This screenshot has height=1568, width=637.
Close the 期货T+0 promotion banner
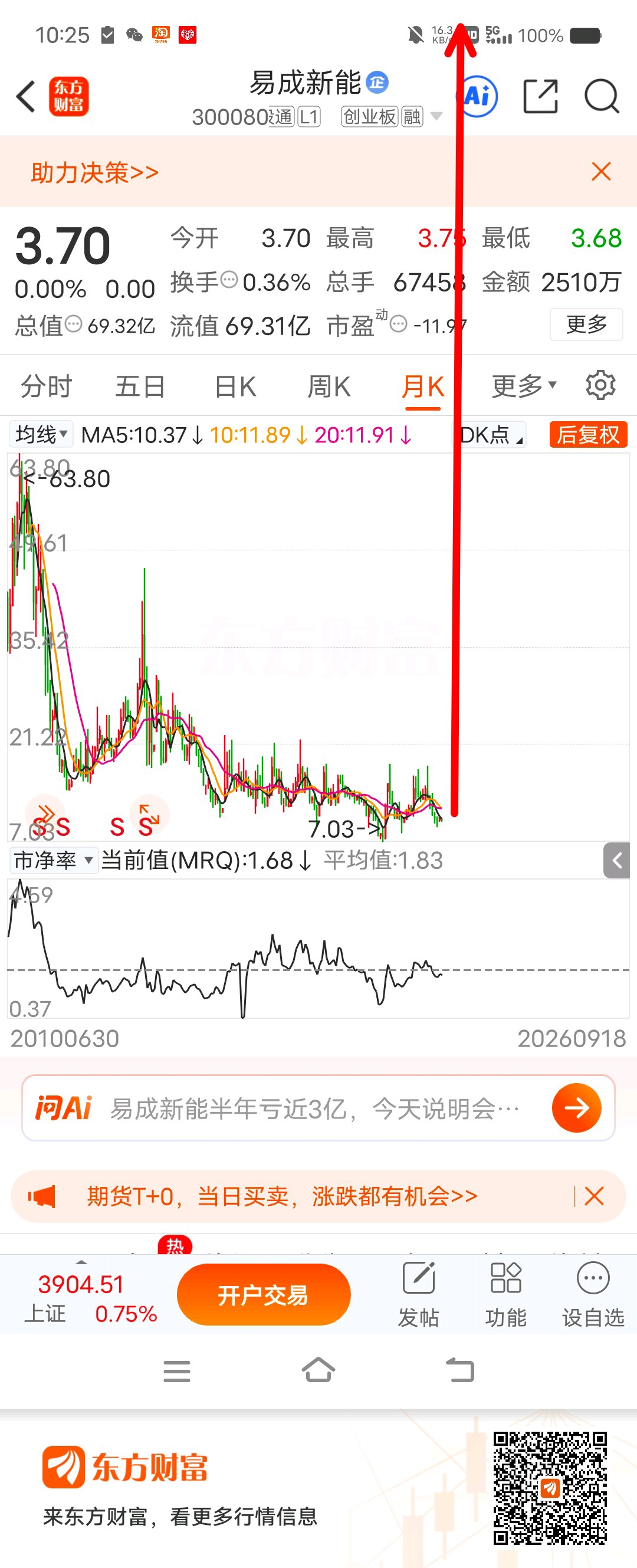[594, 1196]
